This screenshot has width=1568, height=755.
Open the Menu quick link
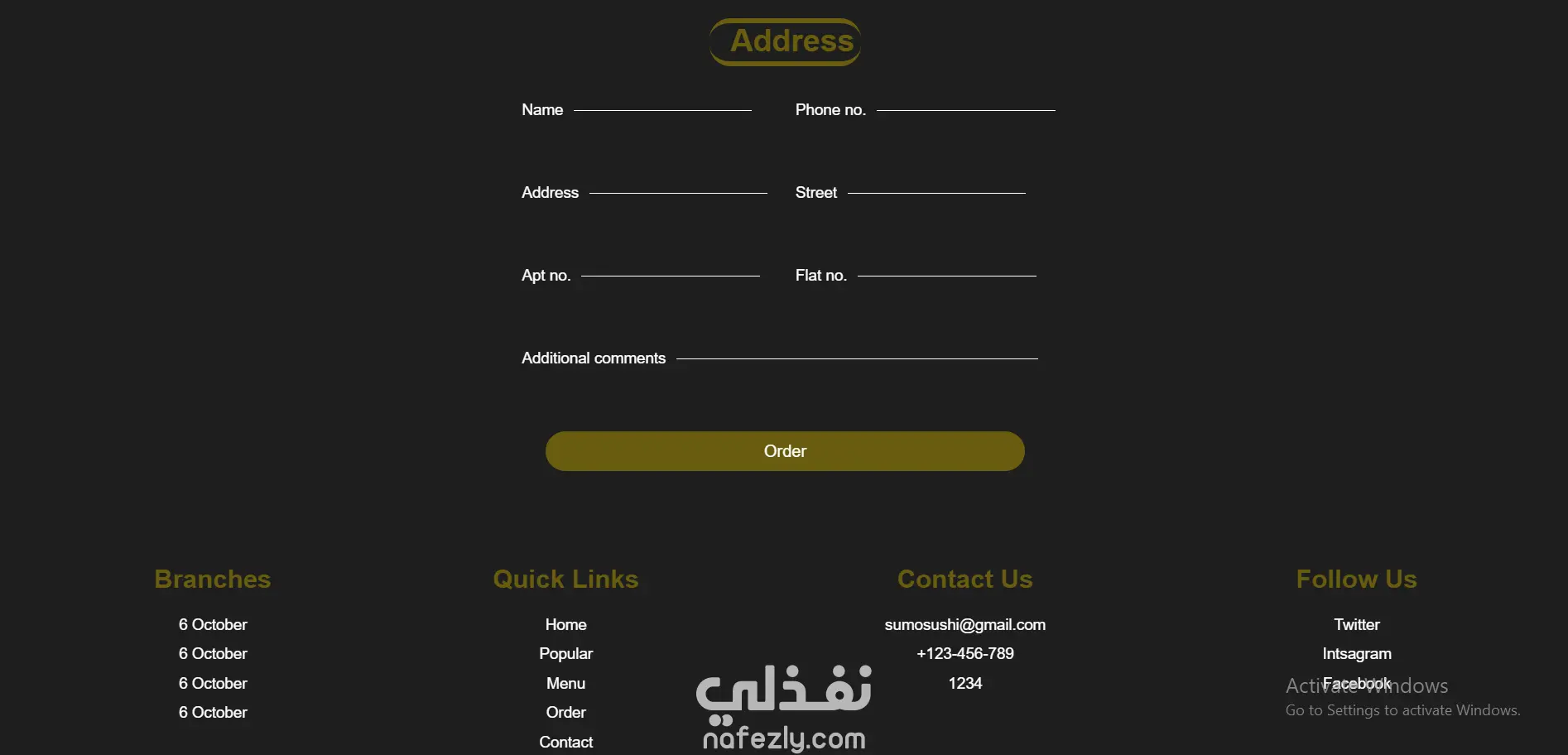pos(565,683)
